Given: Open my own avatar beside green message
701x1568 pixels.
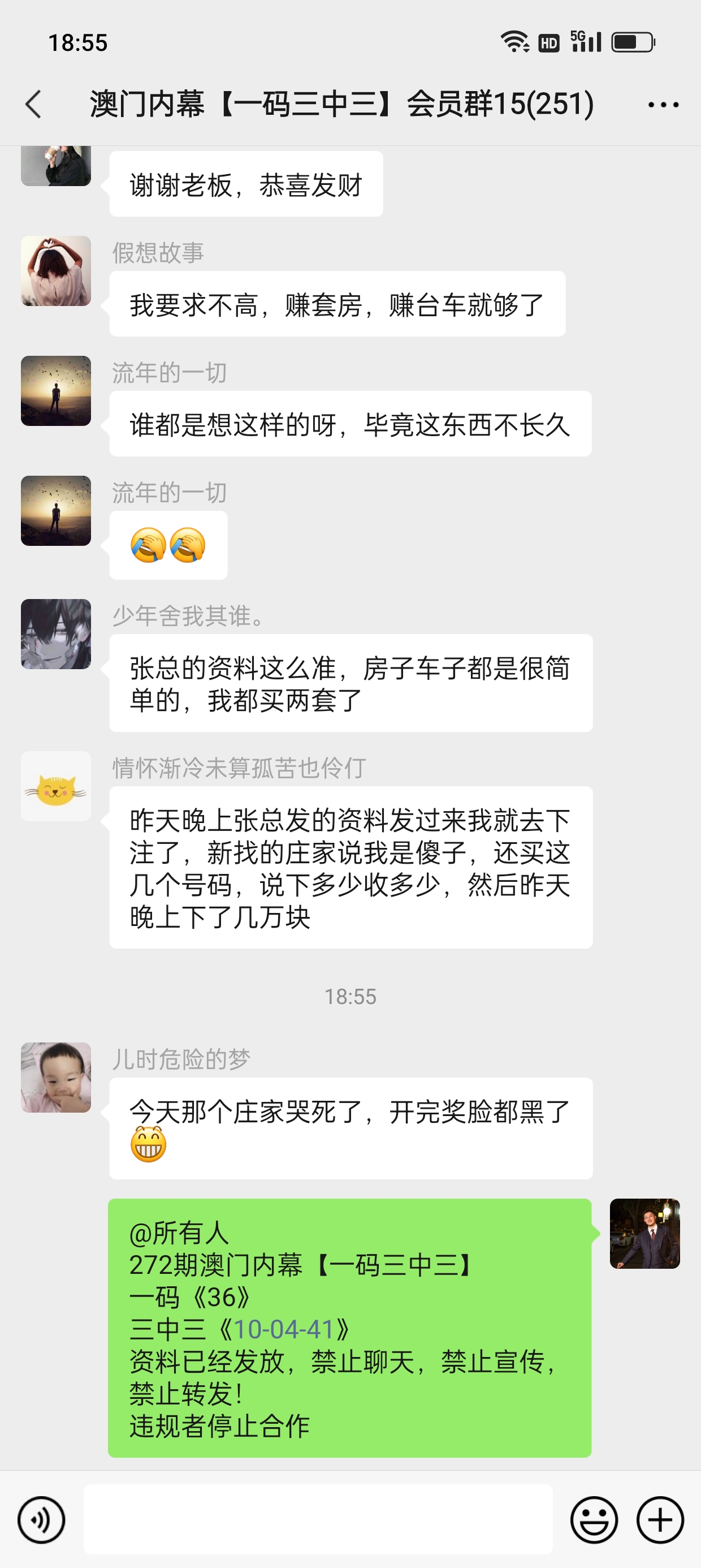Looking at the screenshot, I should pos(644,1233).
